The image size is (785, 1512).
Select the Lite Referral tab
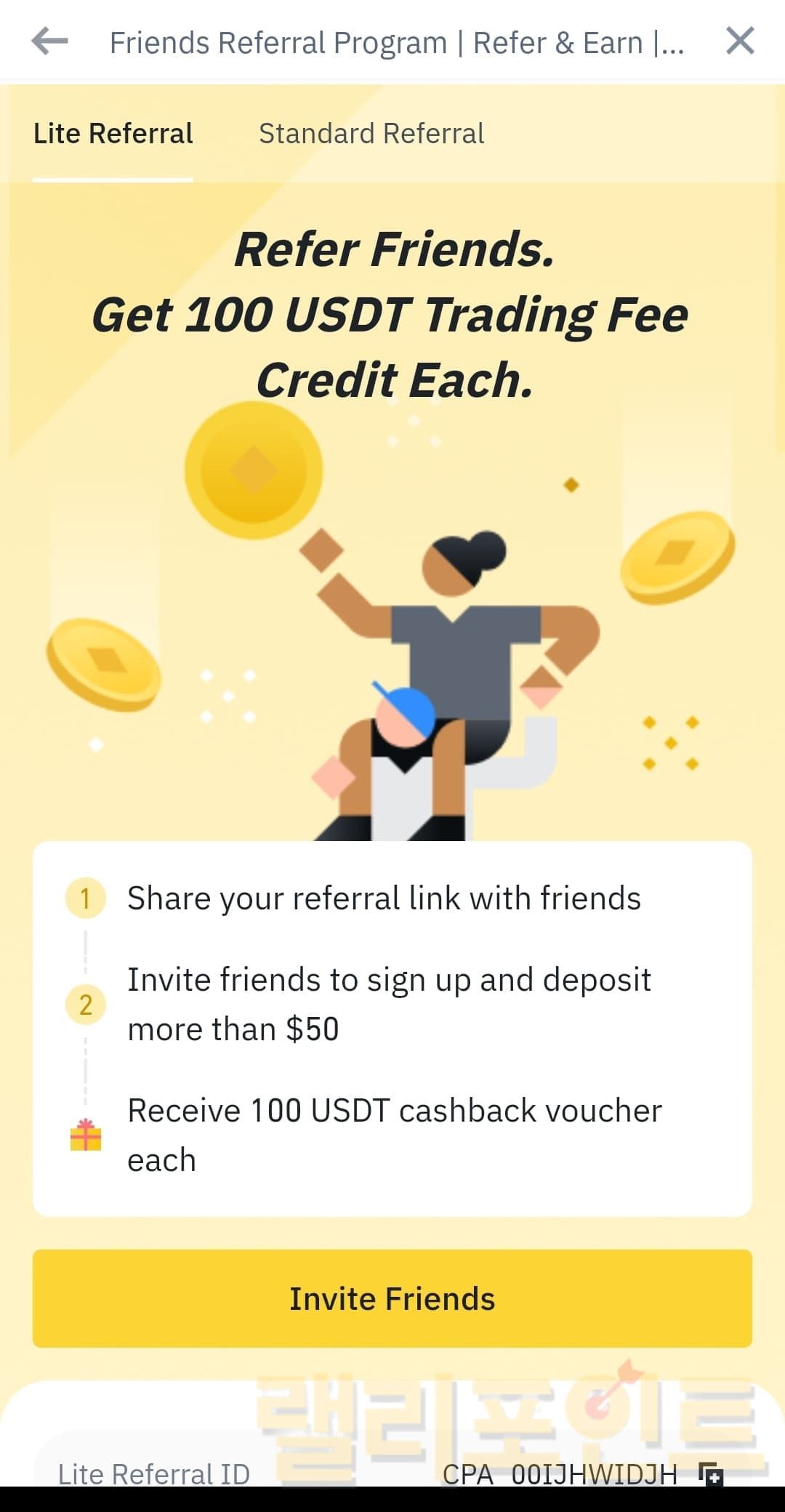tap(113, 134)
